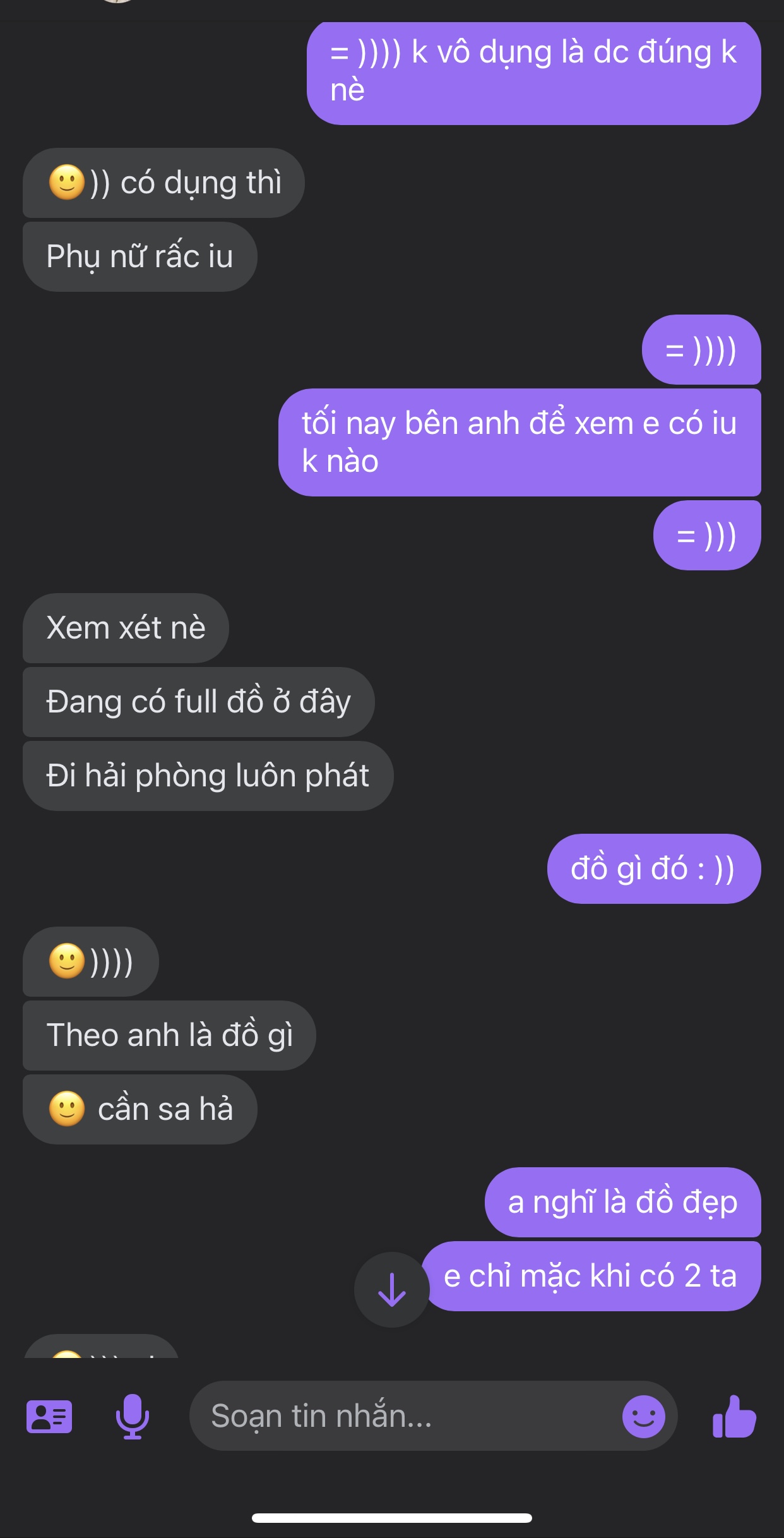Record a voice message with the microphone
This screenshot has height=1538, width=784.
[x=133, y=1416]
